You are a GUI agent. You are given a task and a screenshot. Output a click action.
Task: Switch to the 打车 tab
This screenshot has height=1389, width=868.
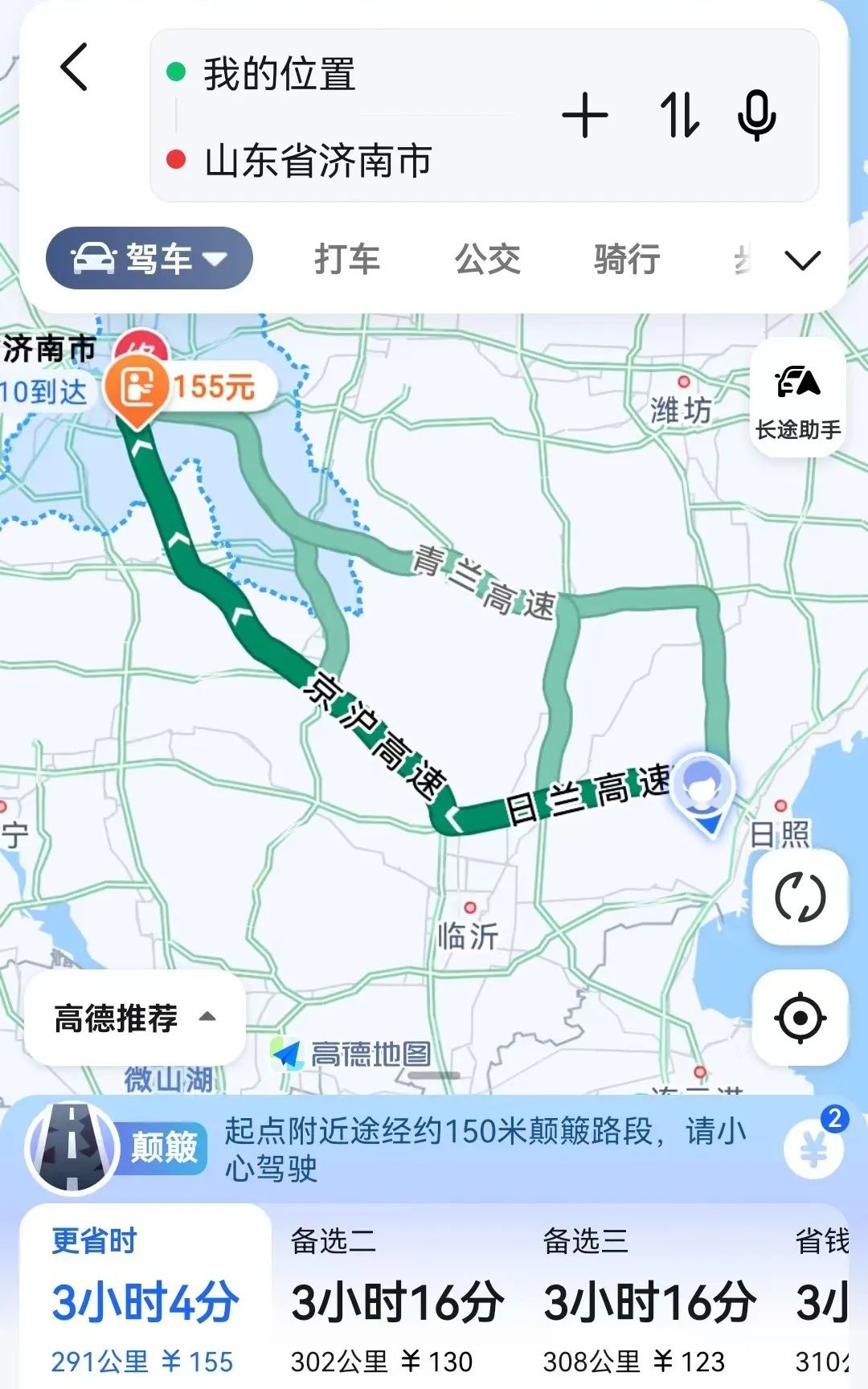[x=347, y=260]
